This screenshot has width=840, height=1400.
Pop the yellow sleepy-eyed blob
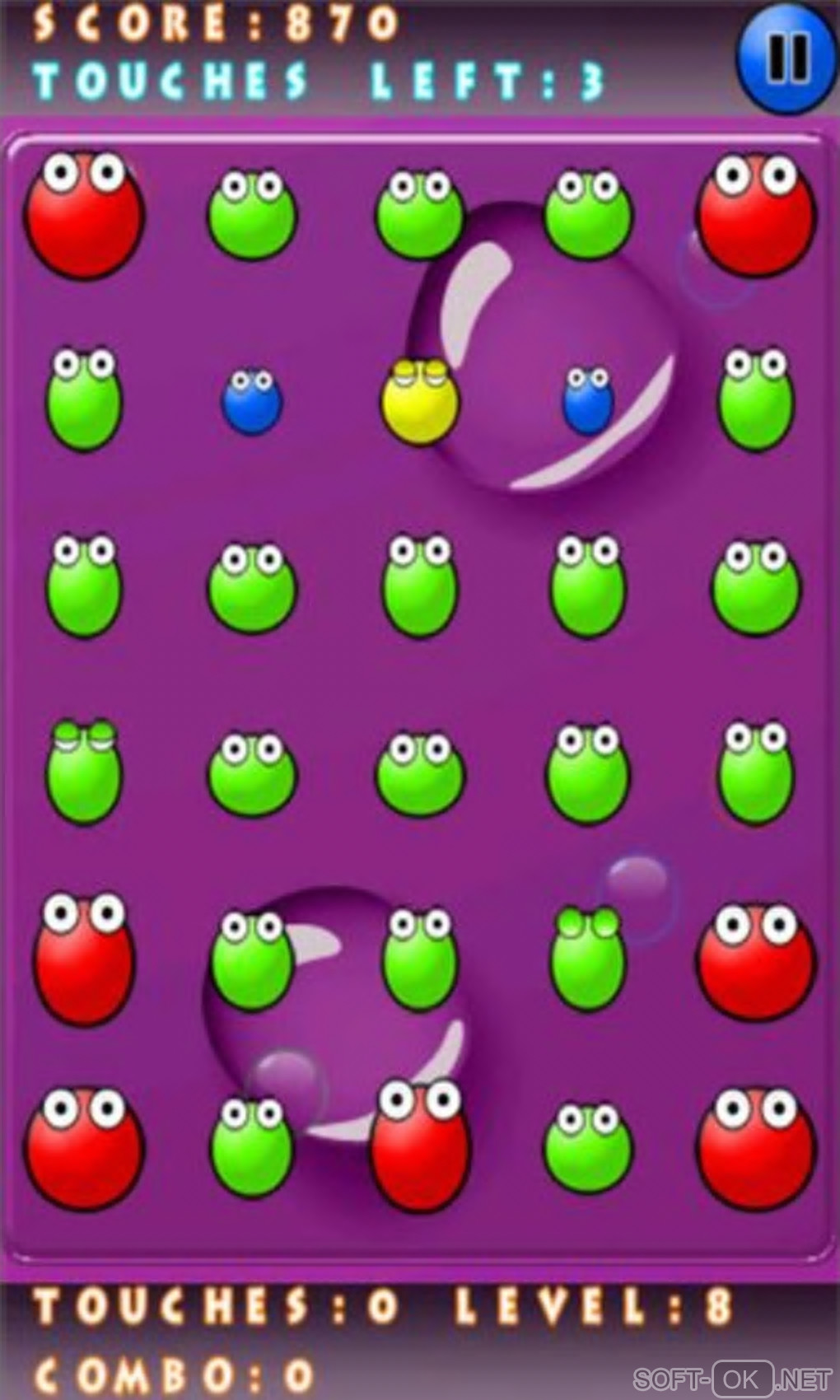tap(419, 402)
